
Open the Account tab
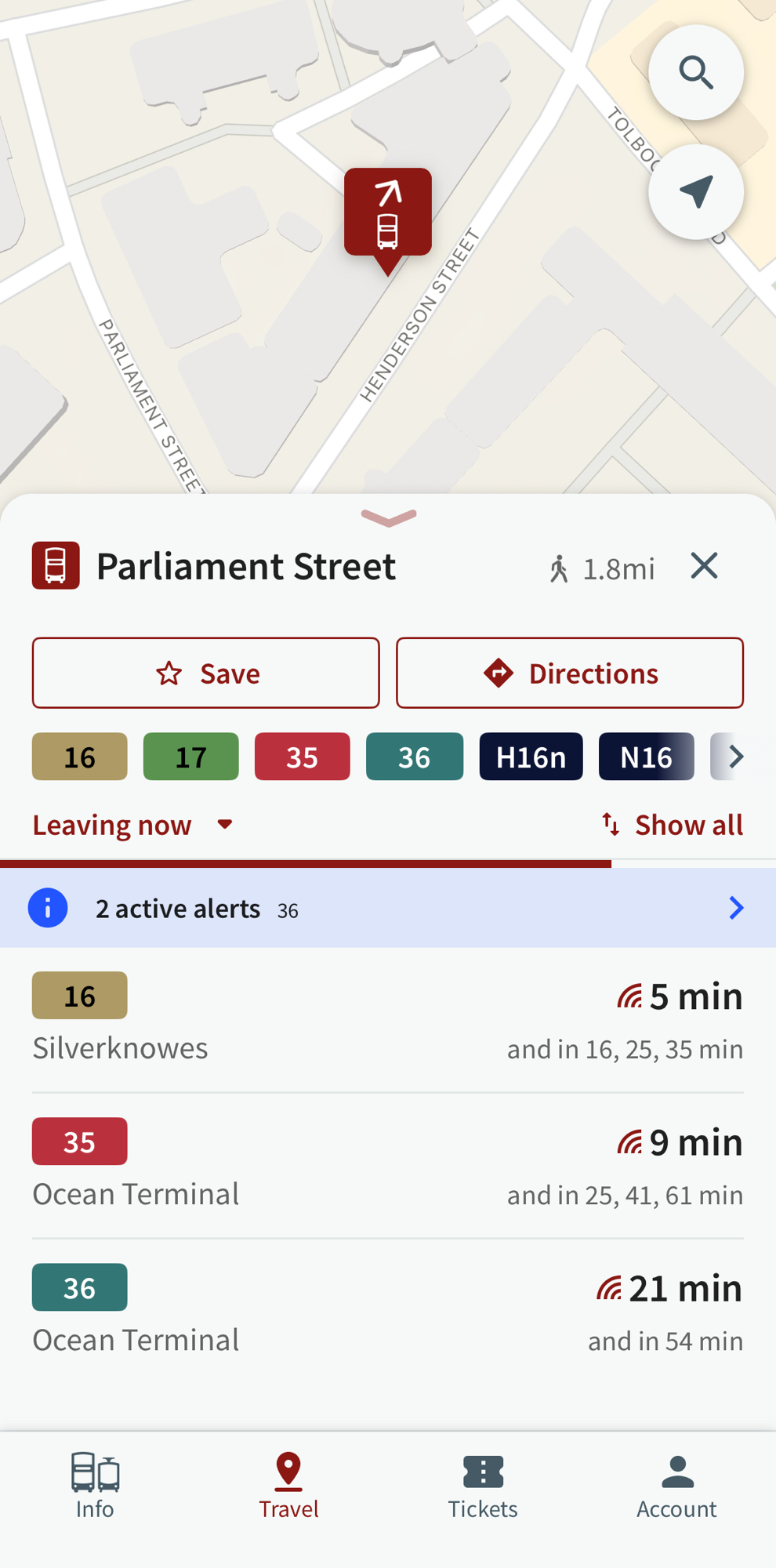pos(676,1486)
